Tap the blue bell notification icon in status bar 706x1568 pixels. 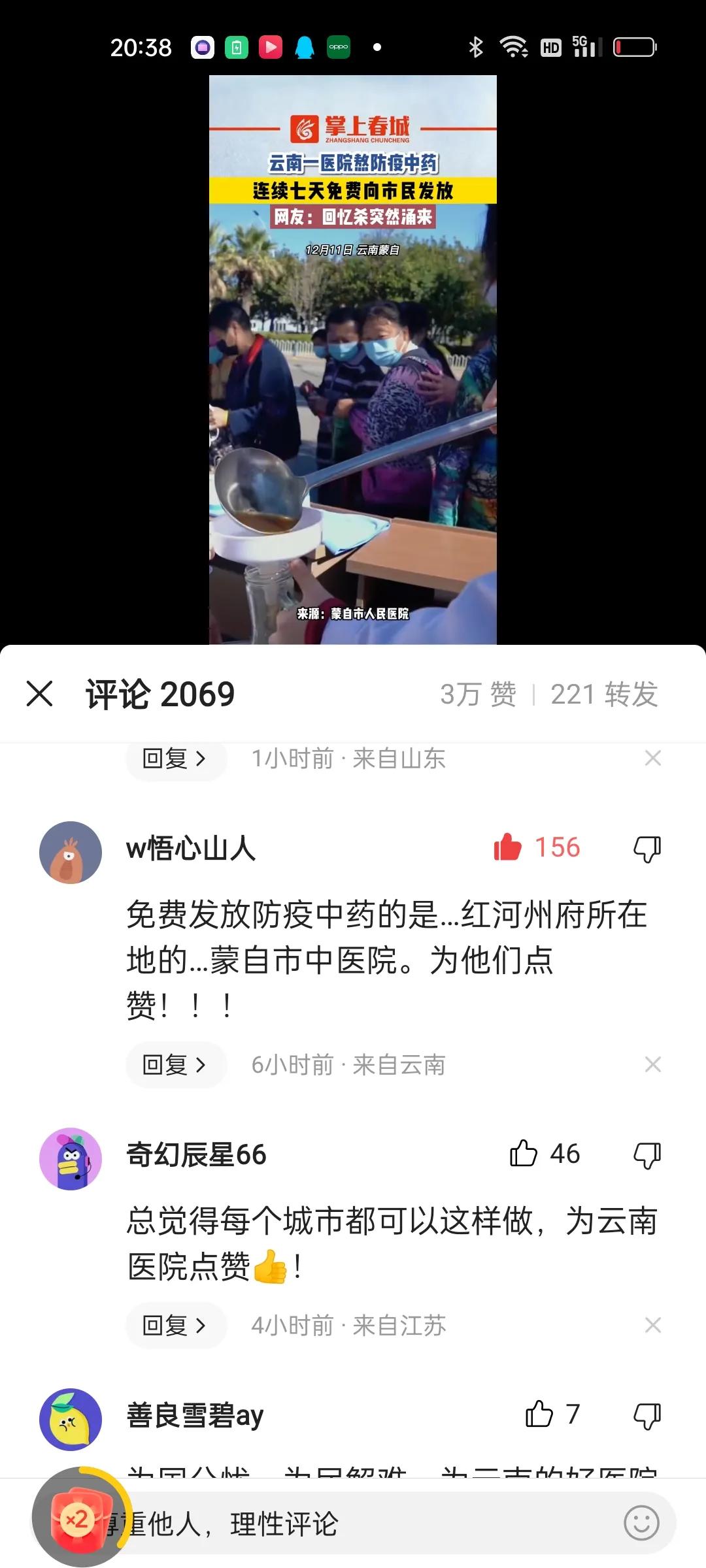point(304,47)
